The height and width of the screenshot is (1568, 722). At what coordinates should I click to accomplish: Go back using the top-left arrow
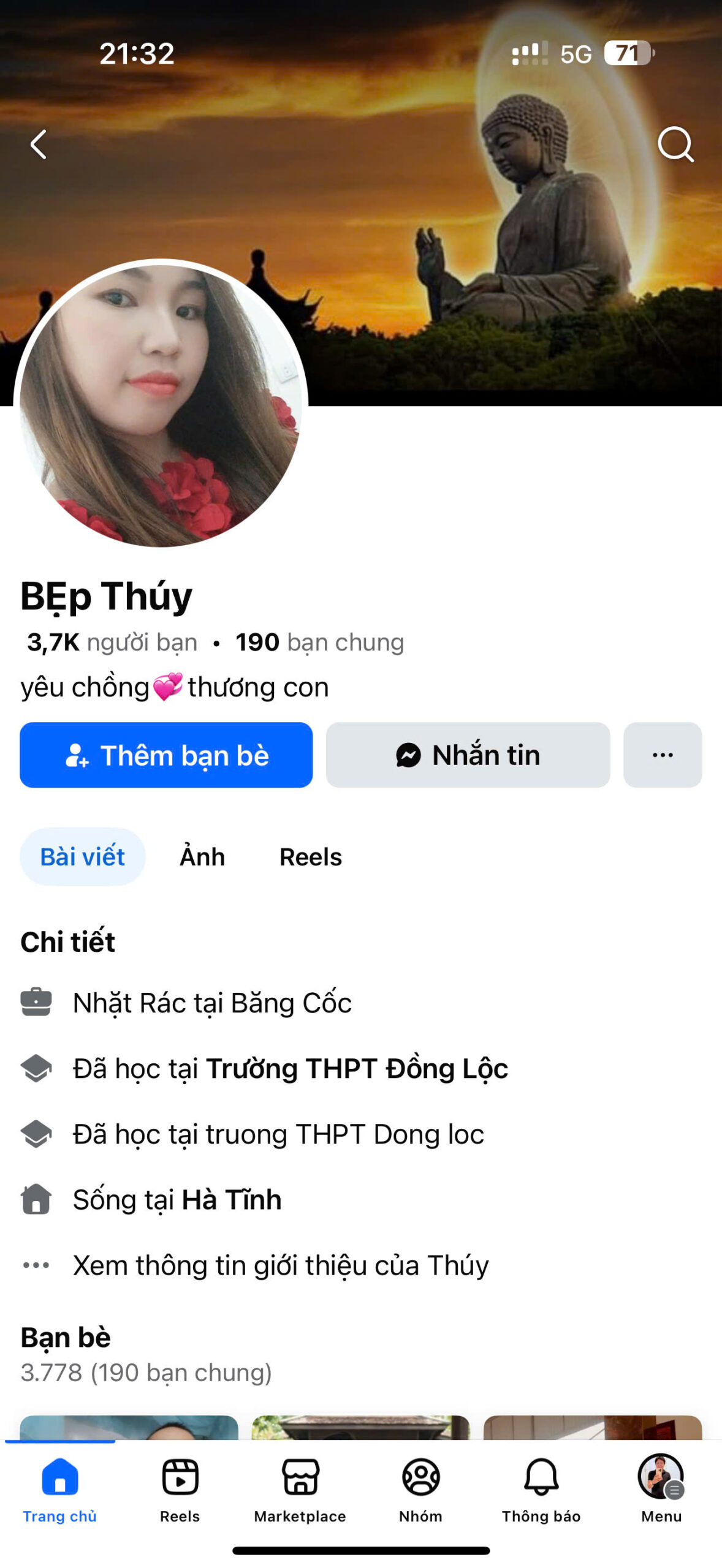coord(39,145)
